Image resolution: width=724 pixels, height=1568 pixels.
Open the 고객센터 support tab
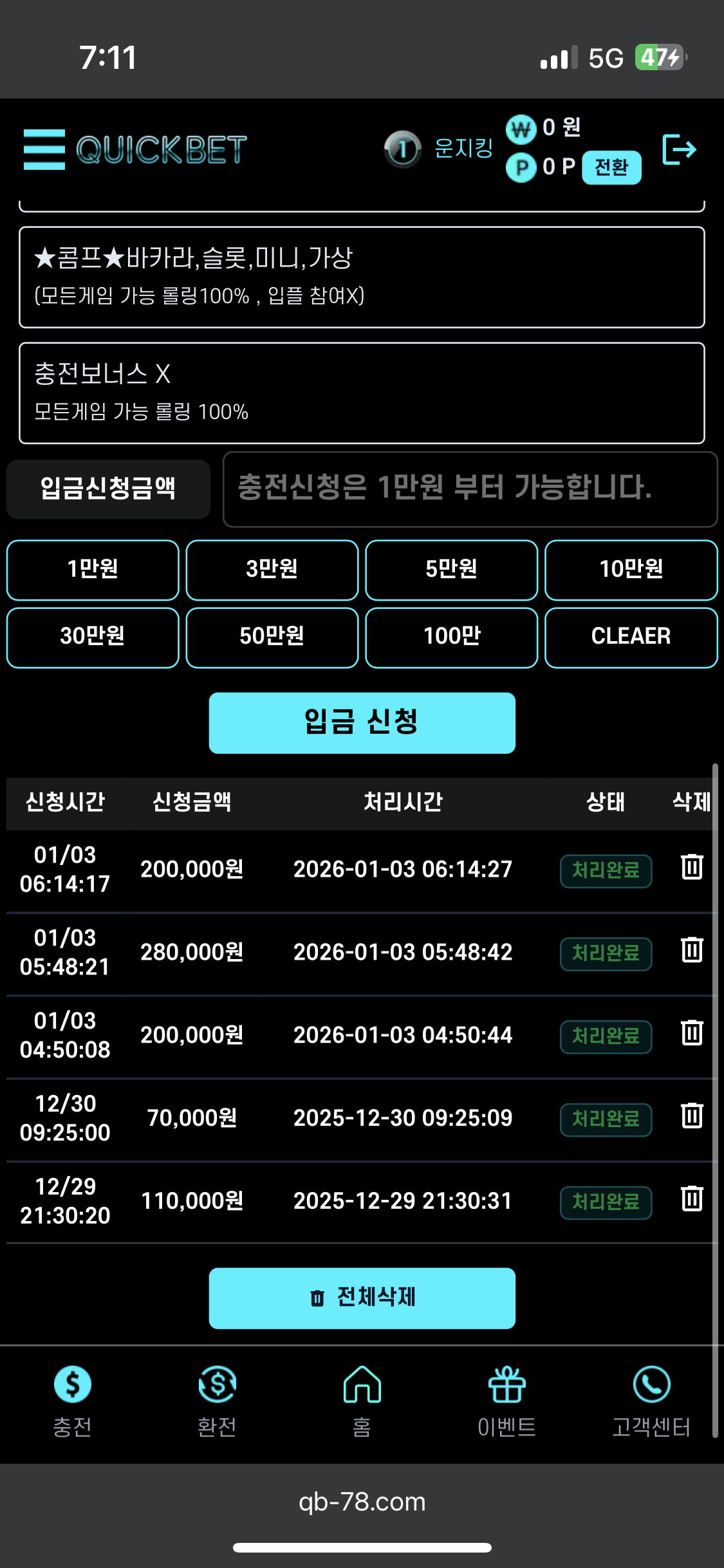click(651, 1401)
